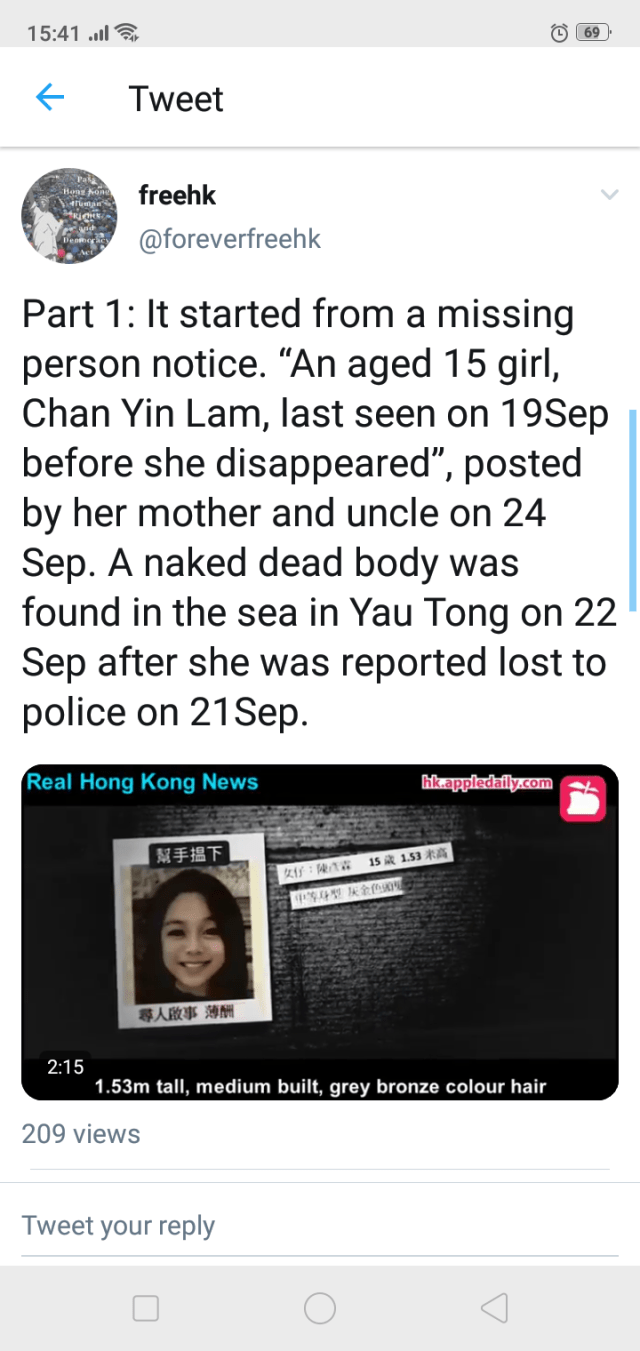Expand the tweet options chevron

pos(608,195)
